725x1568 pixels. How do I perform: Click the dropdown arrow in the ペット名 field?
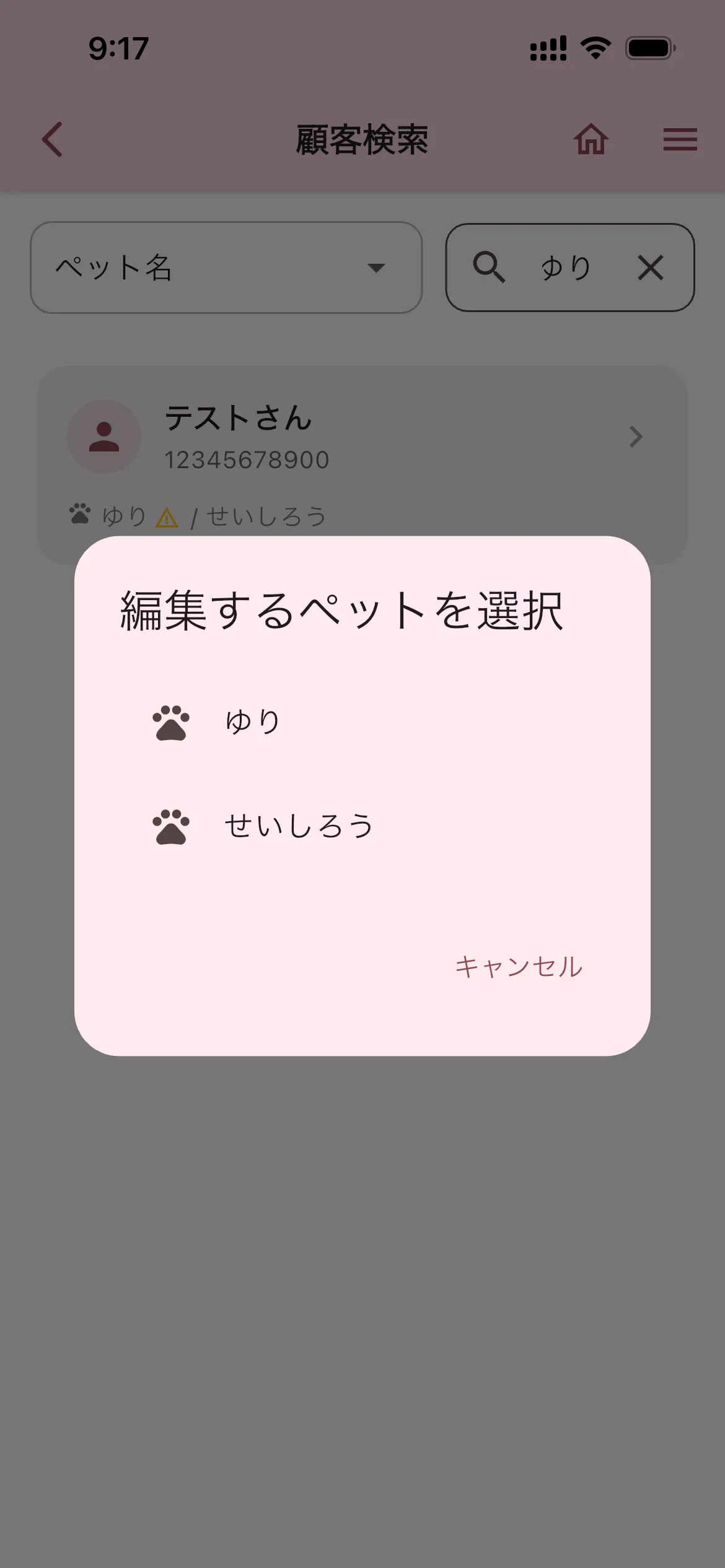375,268
